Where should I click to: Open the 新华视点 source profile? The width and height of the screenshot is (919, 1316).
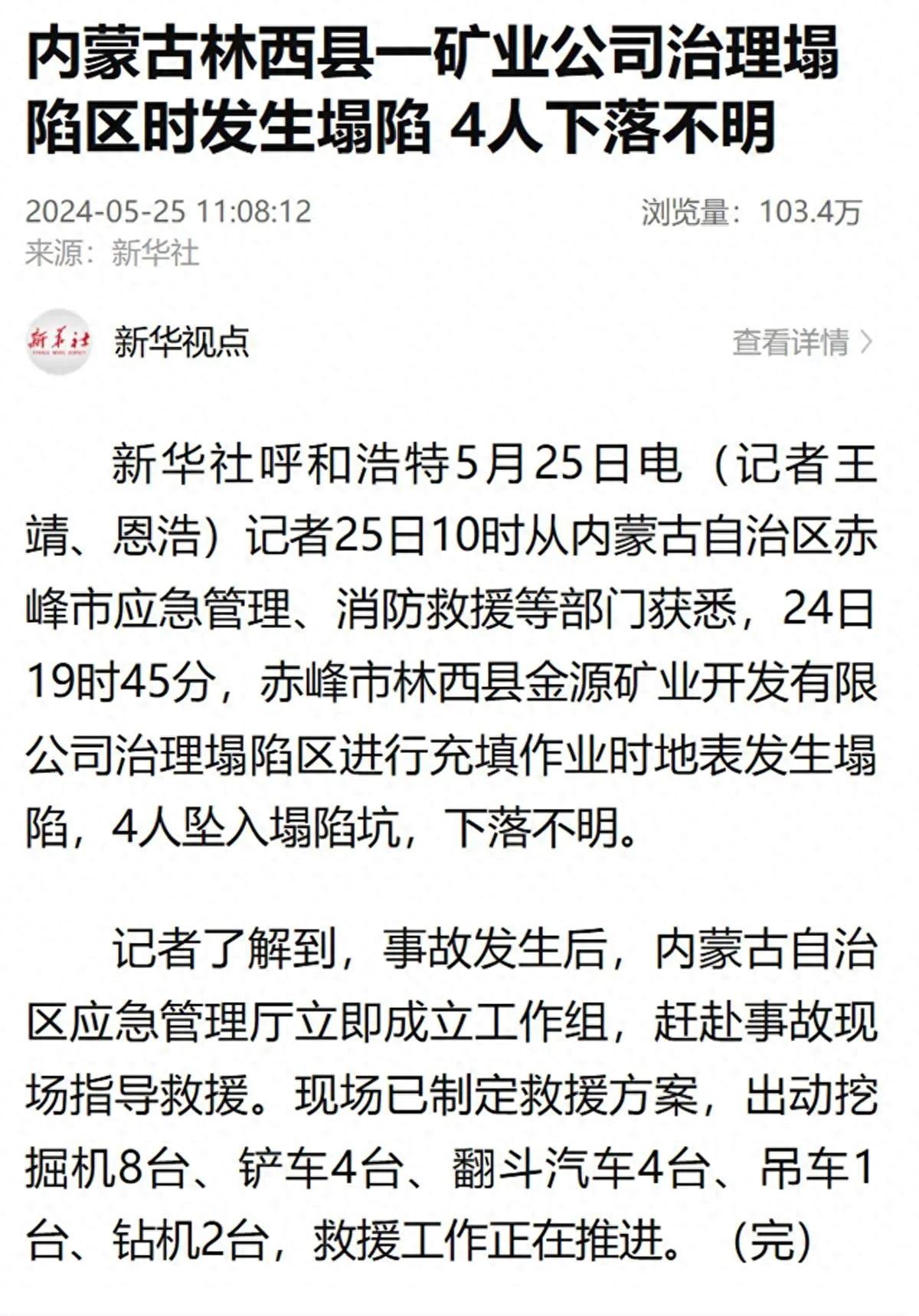coord(181,342)
